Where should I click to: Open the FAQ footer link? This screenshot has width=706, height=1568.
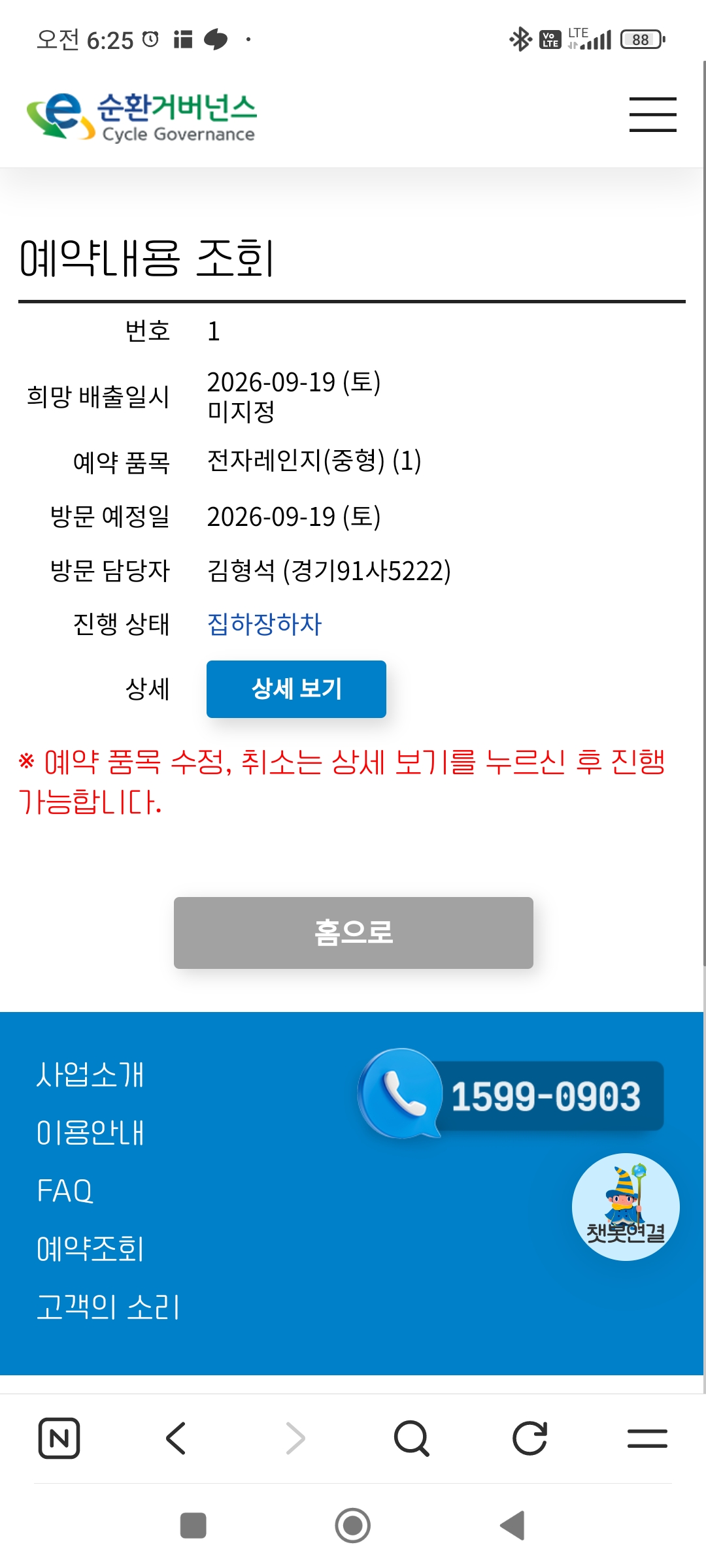pyautogui.click(x=65, y=1190)
